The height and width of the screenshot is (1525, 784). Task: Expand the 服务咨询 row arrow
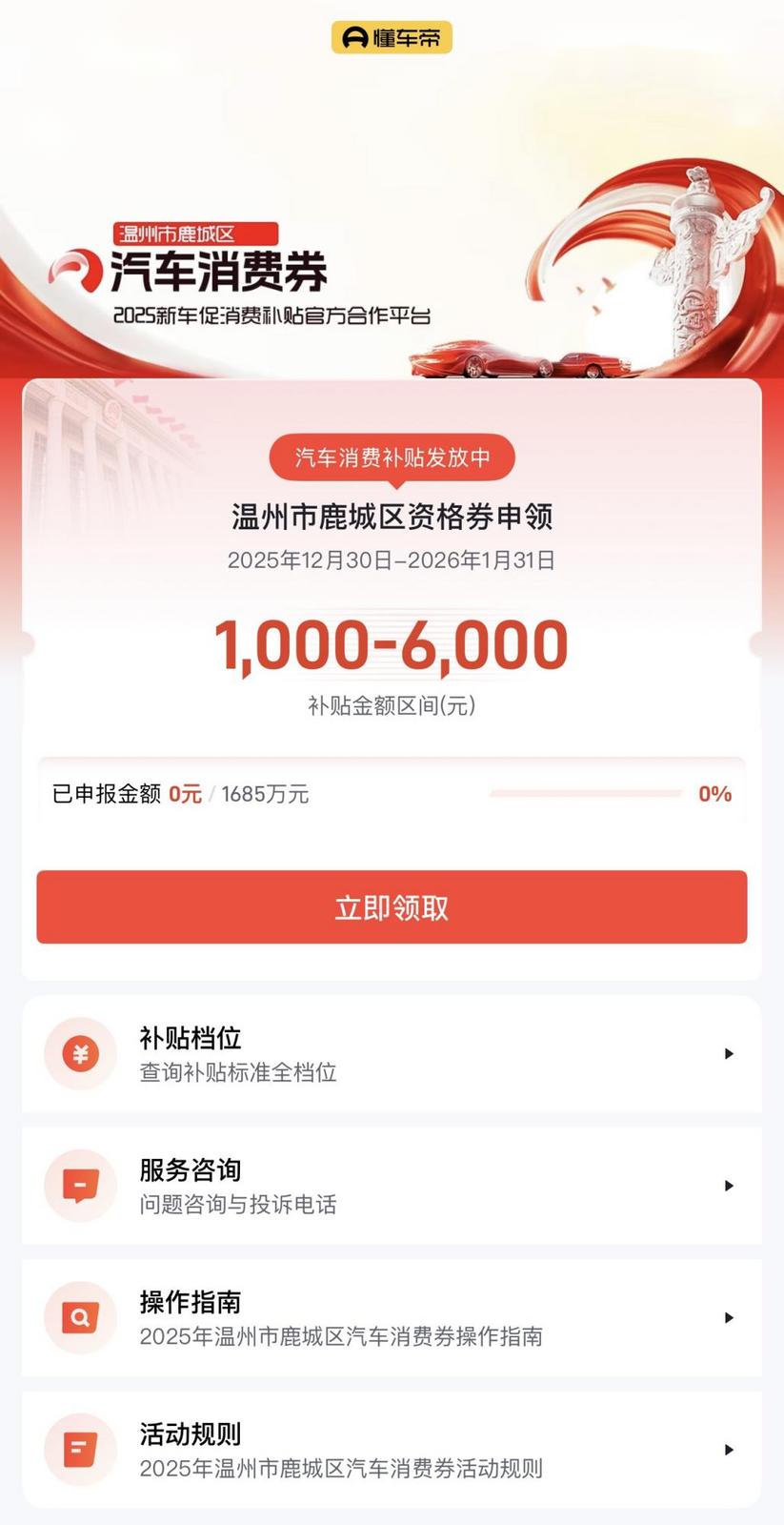[729, 1186]
